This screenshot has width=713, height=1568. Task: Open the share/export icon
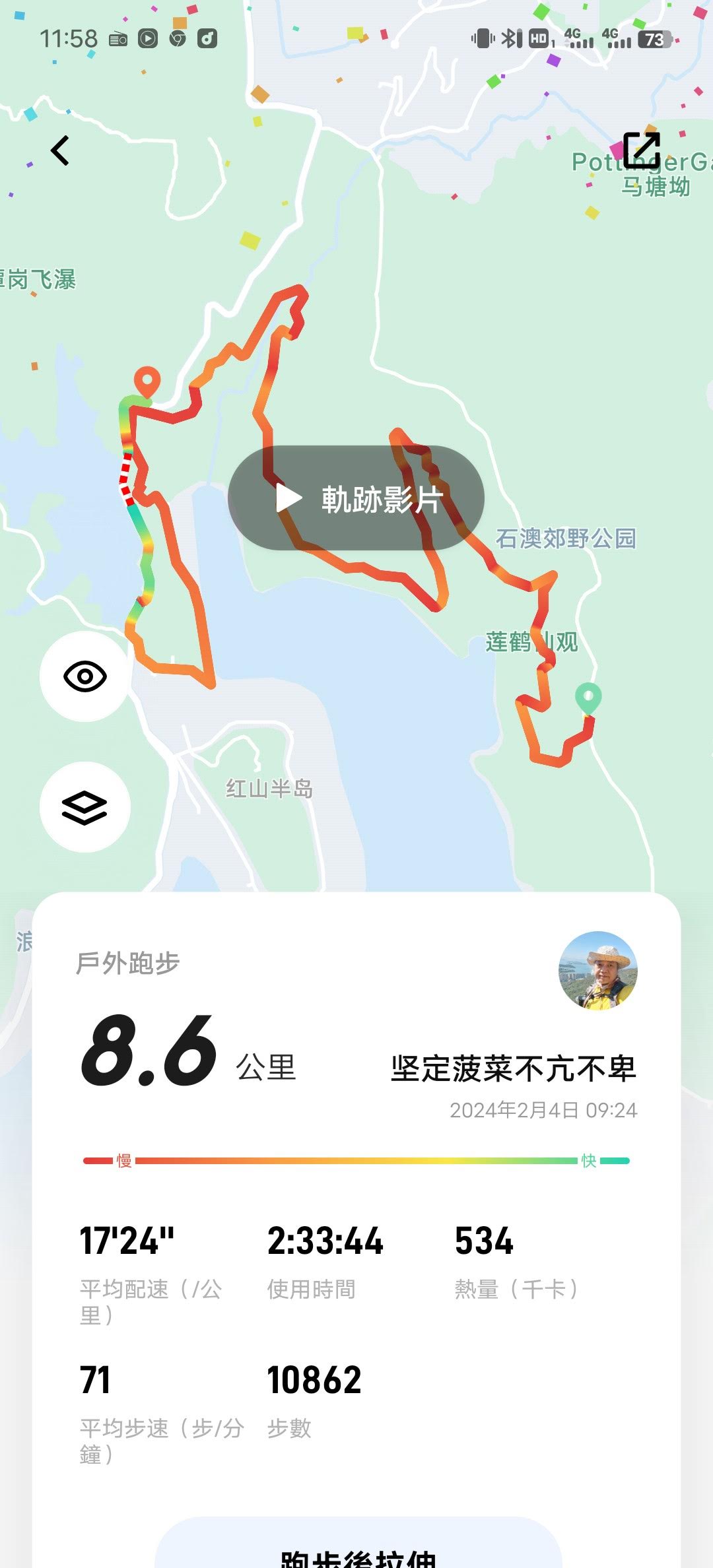pos(641,151)
